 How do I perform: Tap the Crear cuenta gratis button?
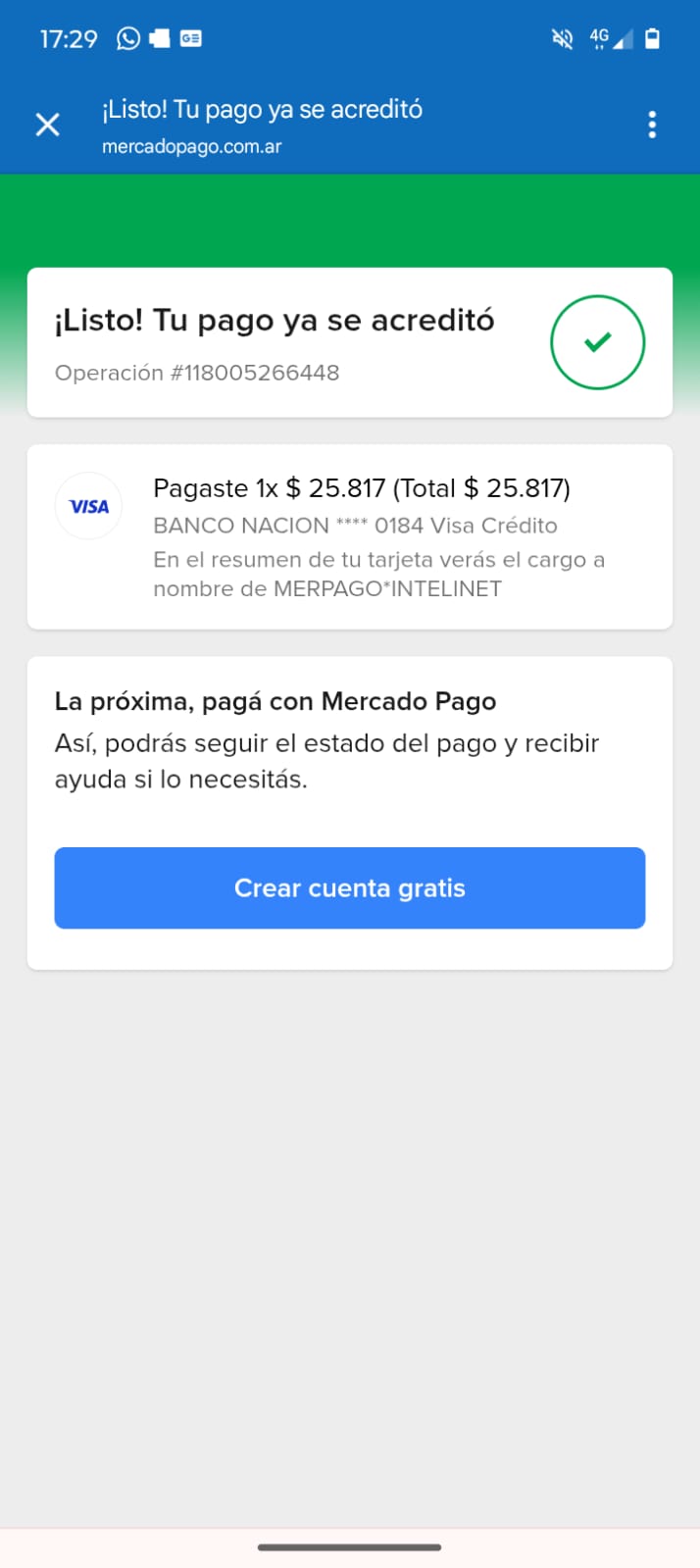[349, 887]
